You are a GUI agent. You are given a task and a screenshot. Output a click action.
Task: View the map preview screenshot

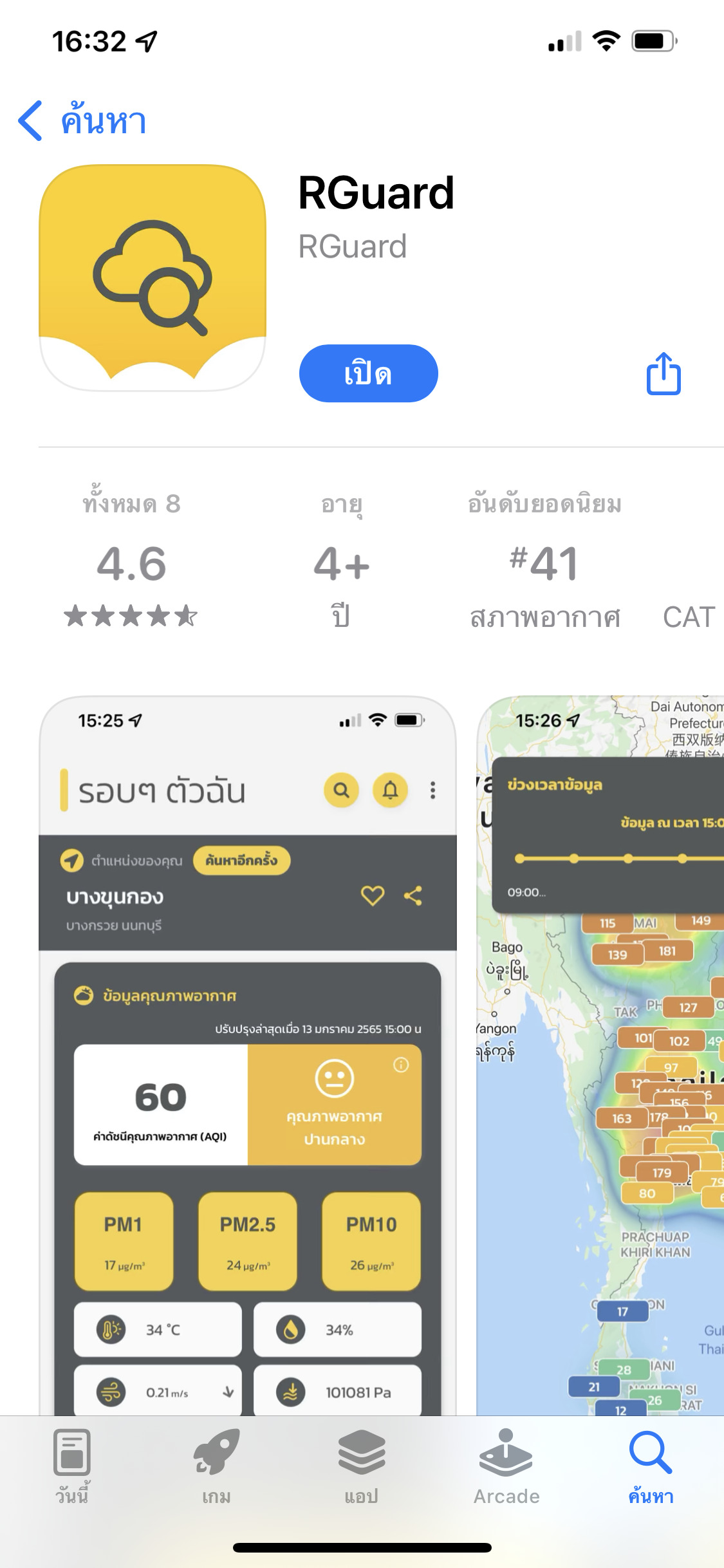tap(600, 1056)
